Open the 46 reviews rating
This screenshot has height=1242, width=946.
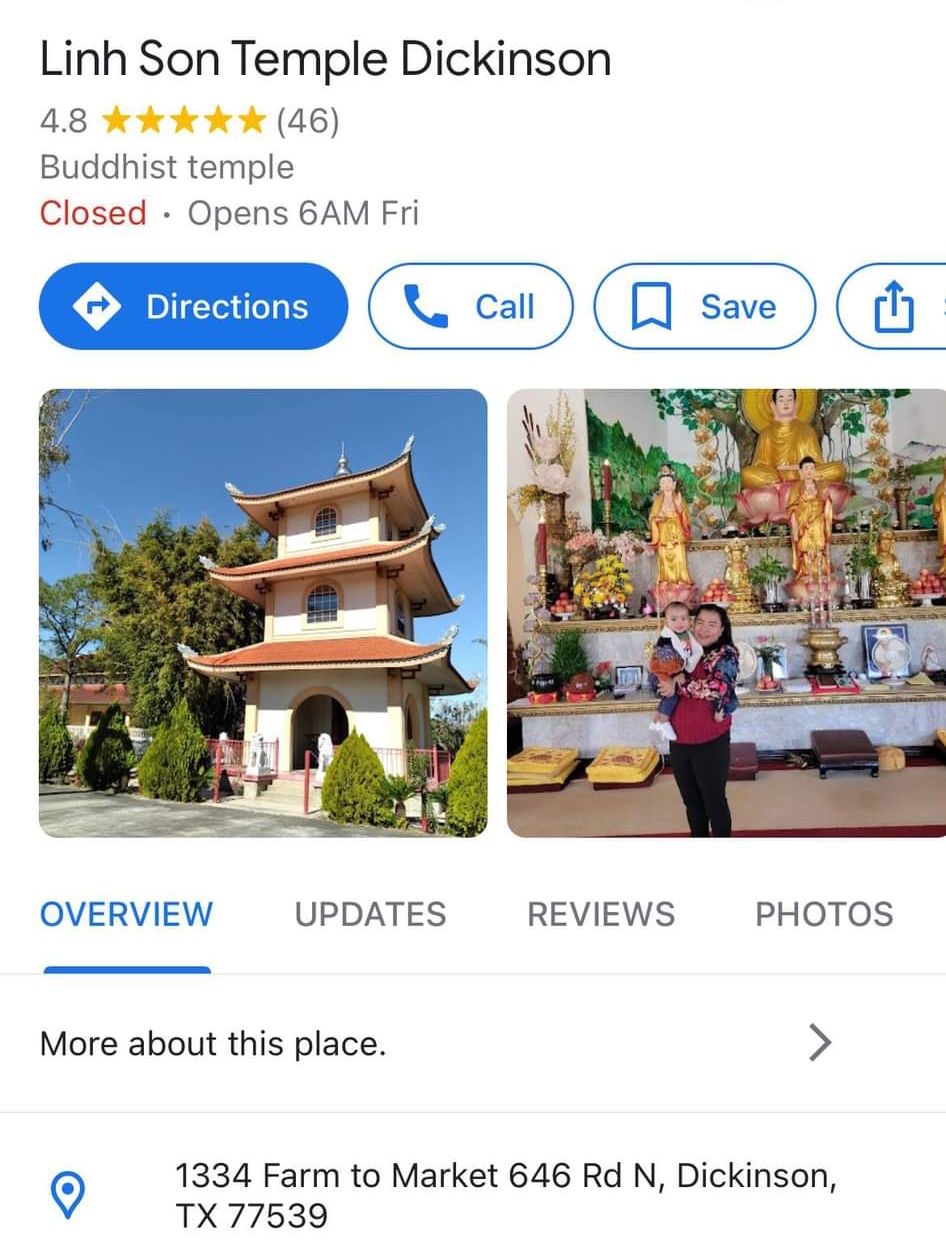click(x=308, y=121)
